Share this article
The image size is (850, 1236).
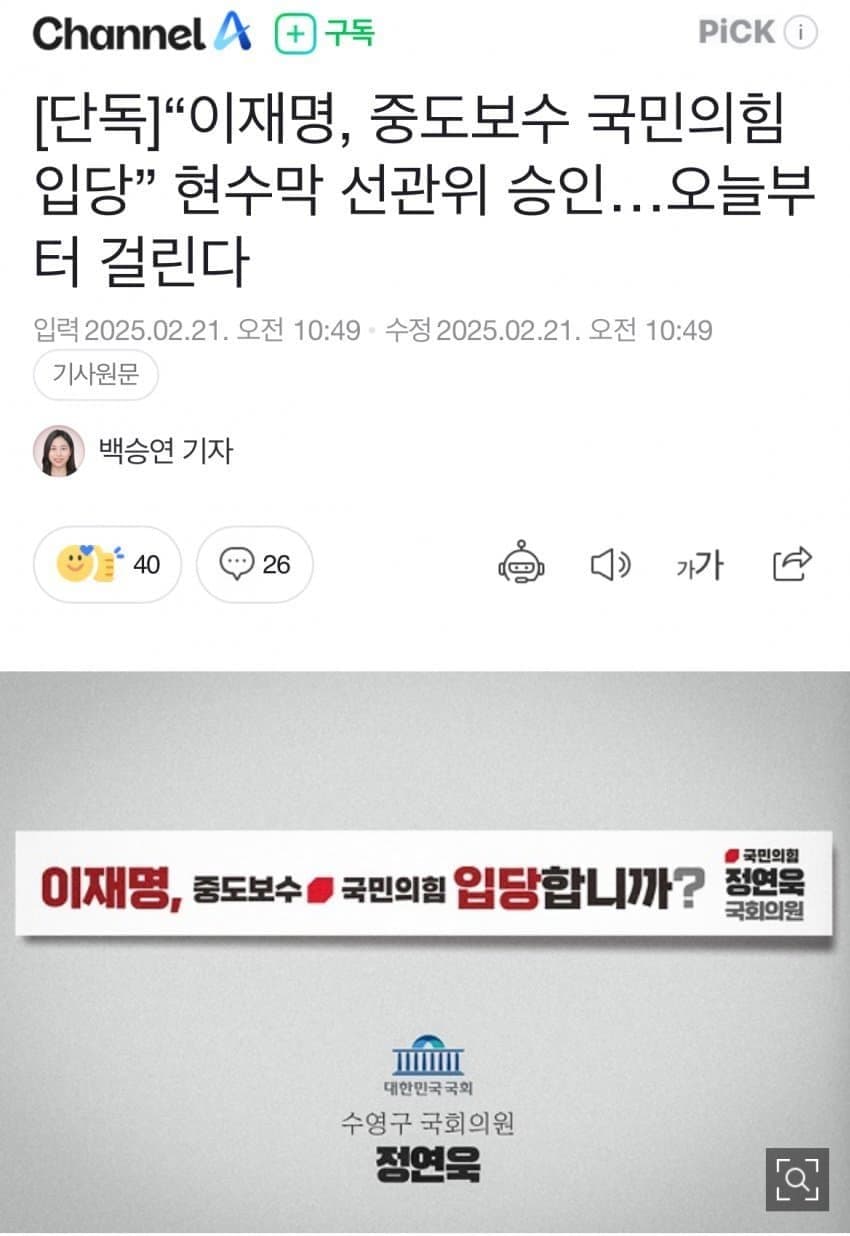click(792, 564)
